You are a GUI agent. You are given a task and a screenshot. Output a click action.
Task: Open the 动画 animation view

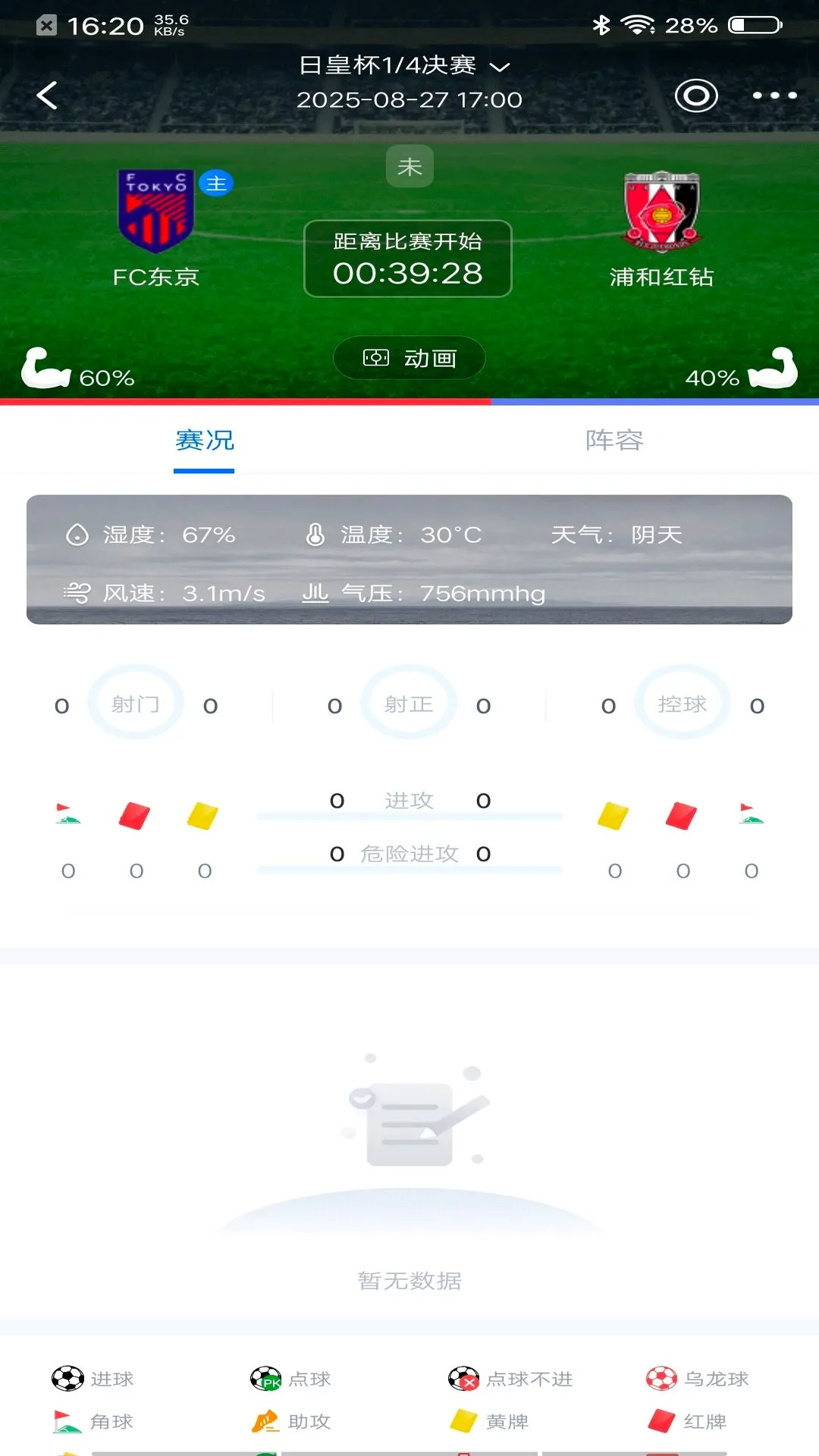409,358
